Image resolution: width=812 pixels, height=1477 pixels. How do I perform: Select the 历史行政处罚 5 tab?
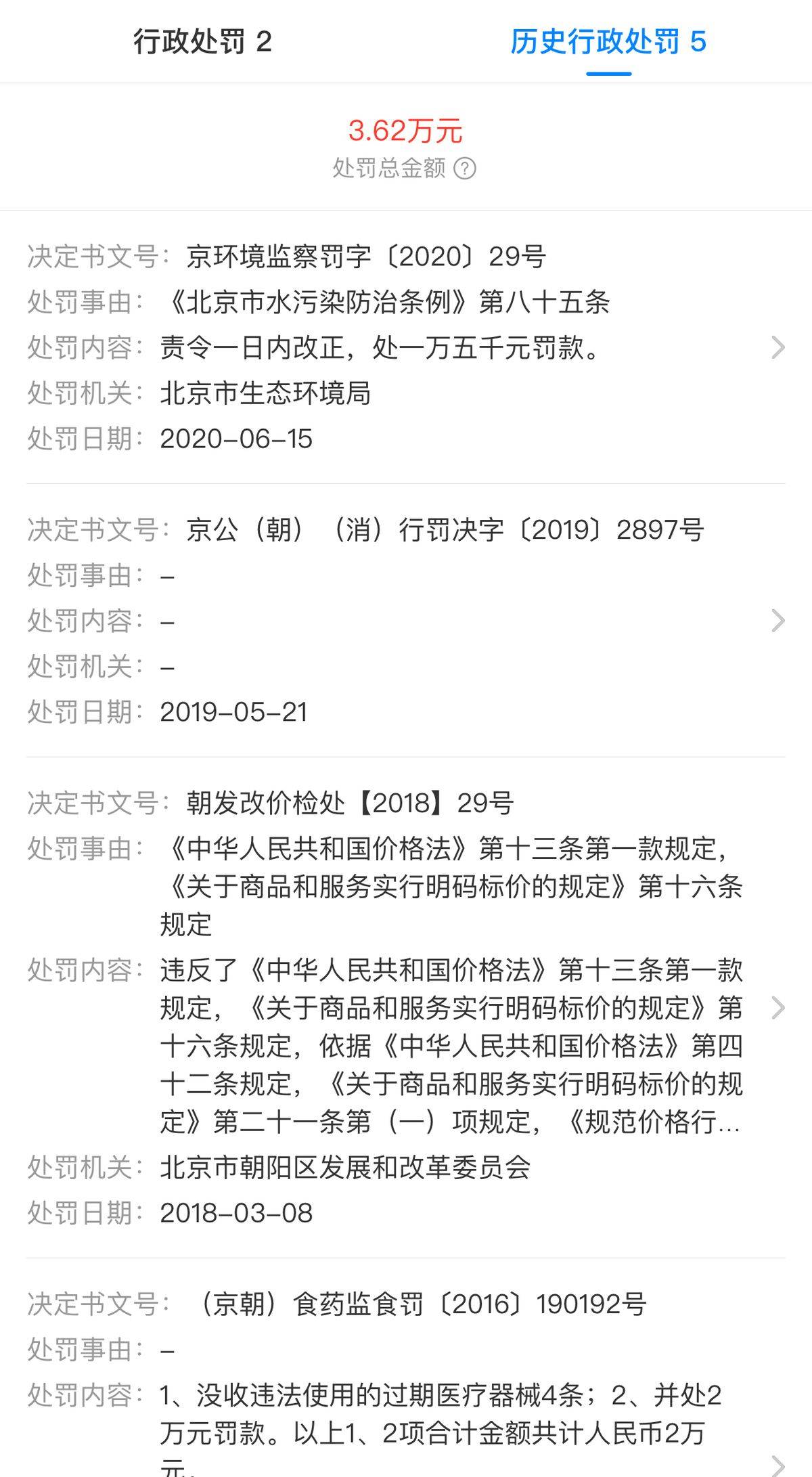point(608,42)
